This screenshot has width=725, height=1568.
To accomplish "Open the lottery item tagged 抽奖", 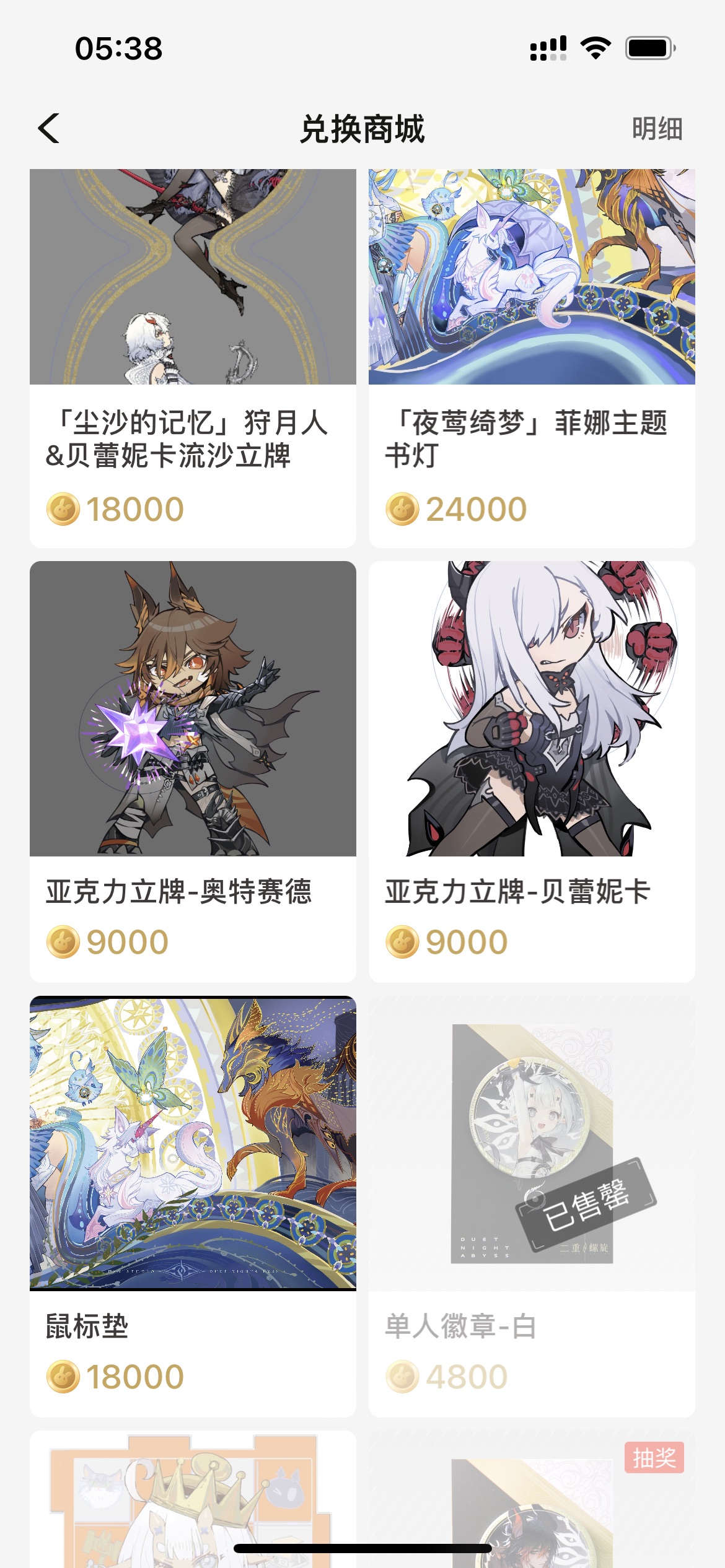I will tap(532, 1505).
